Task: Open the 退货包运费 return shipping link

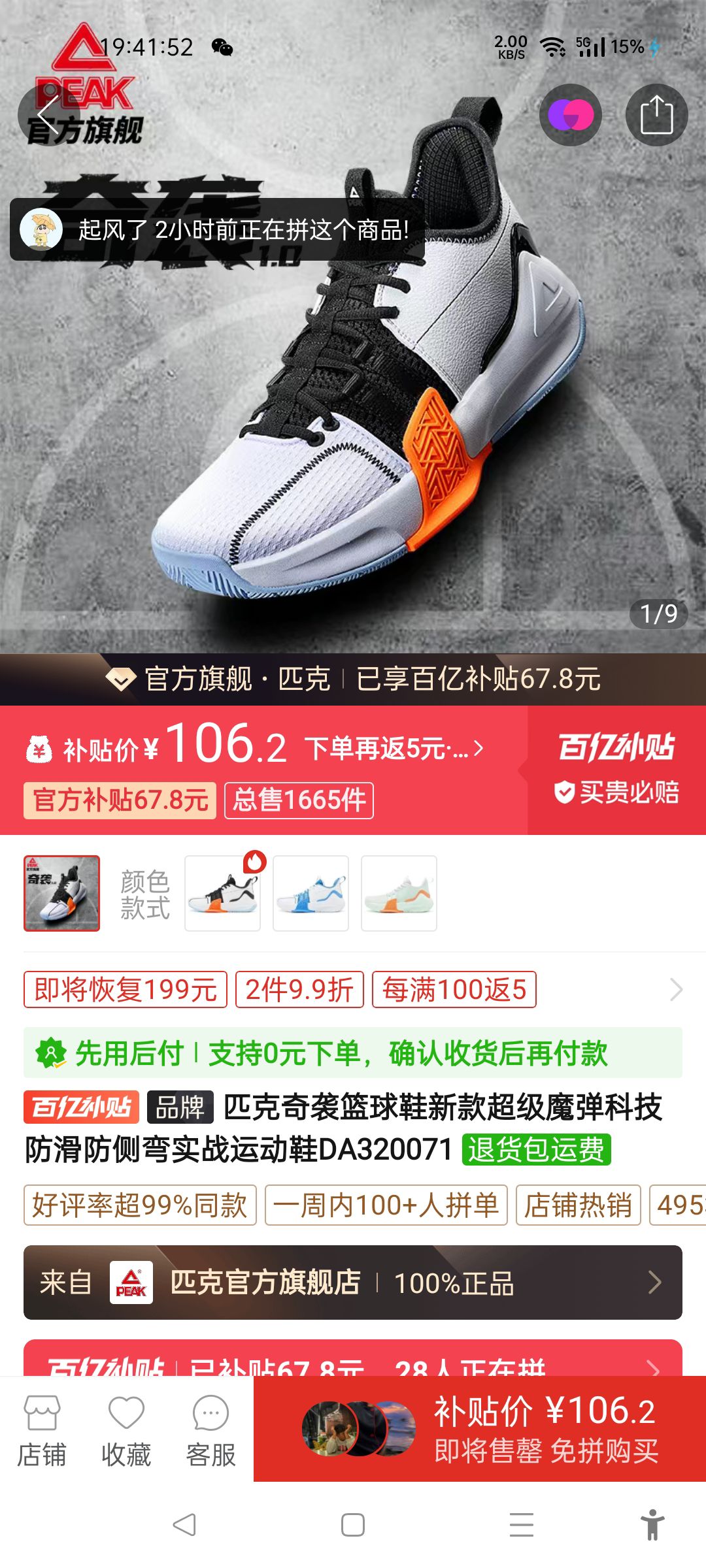Action: (537, 1147)
